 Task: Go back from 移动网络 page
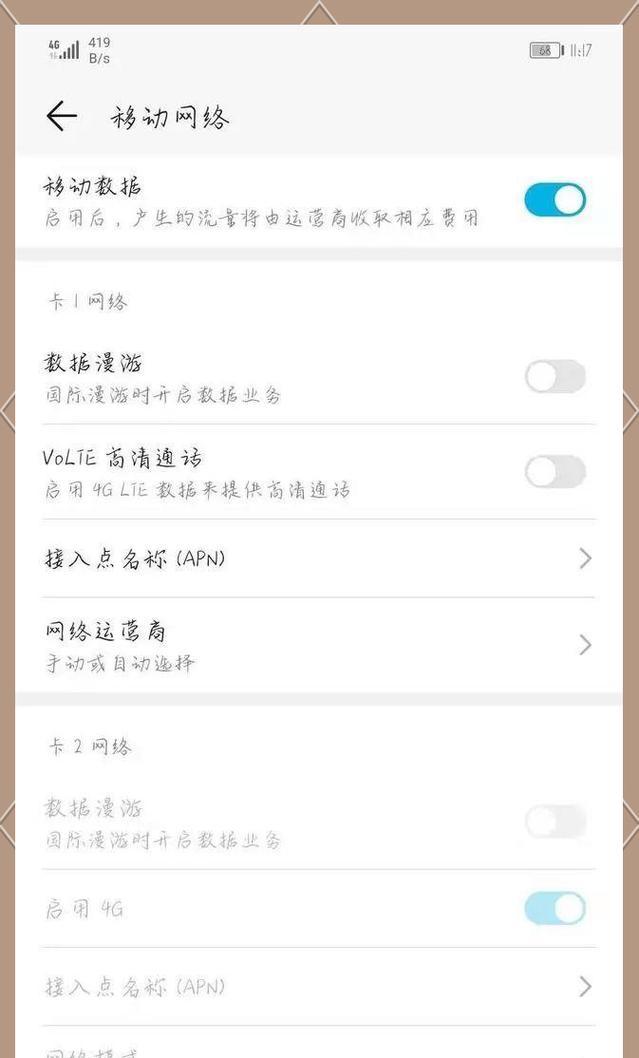coord(61,117)
